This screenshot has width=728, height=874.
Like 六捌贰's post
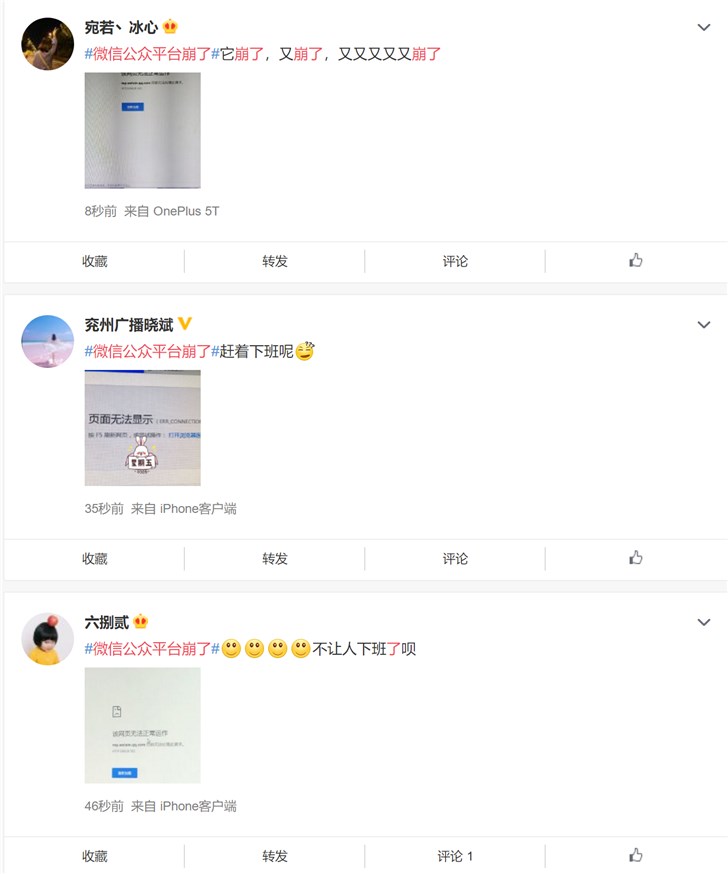click(x=635, y=855)
